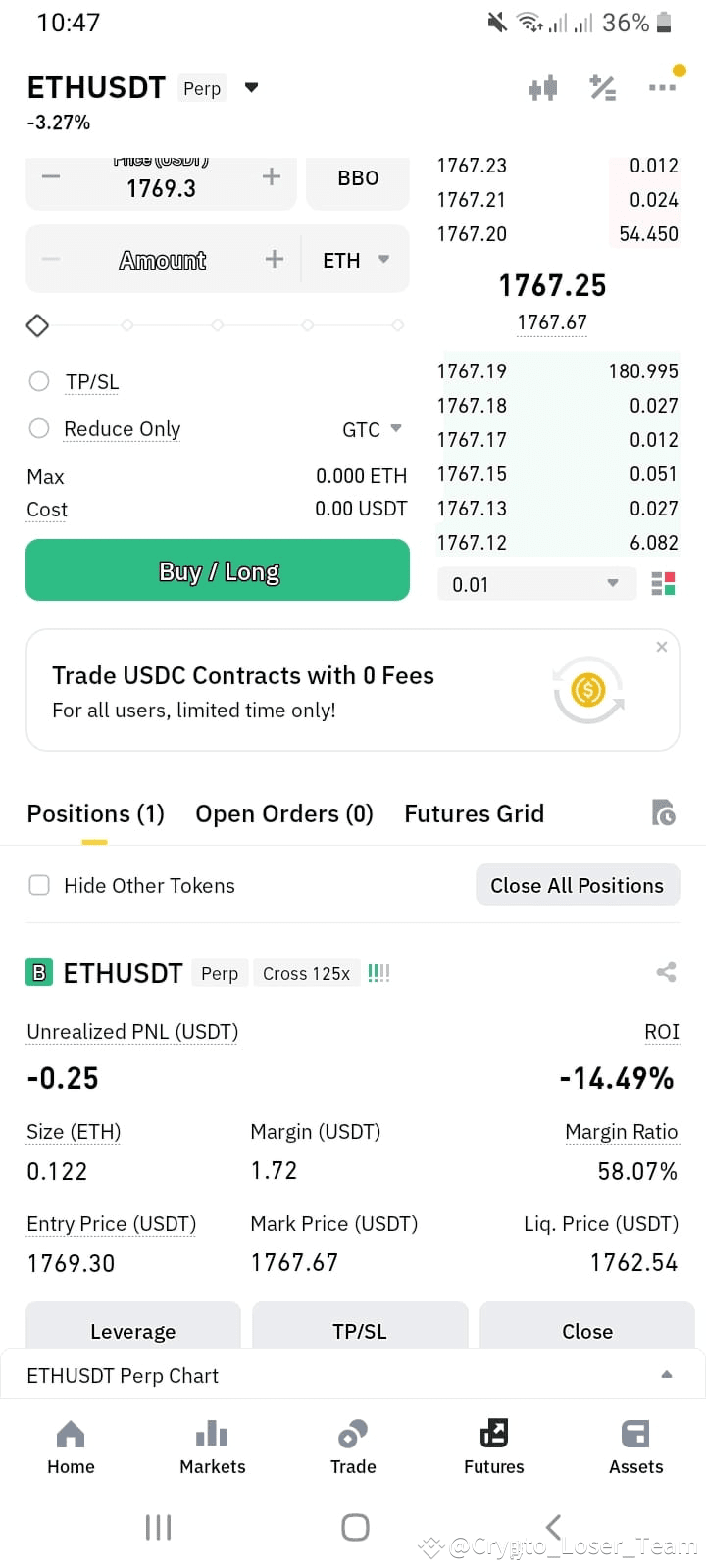Dismiss the USDC Contracts banner
This screenshot has height=1568, width=706.
tap(662, 647)
